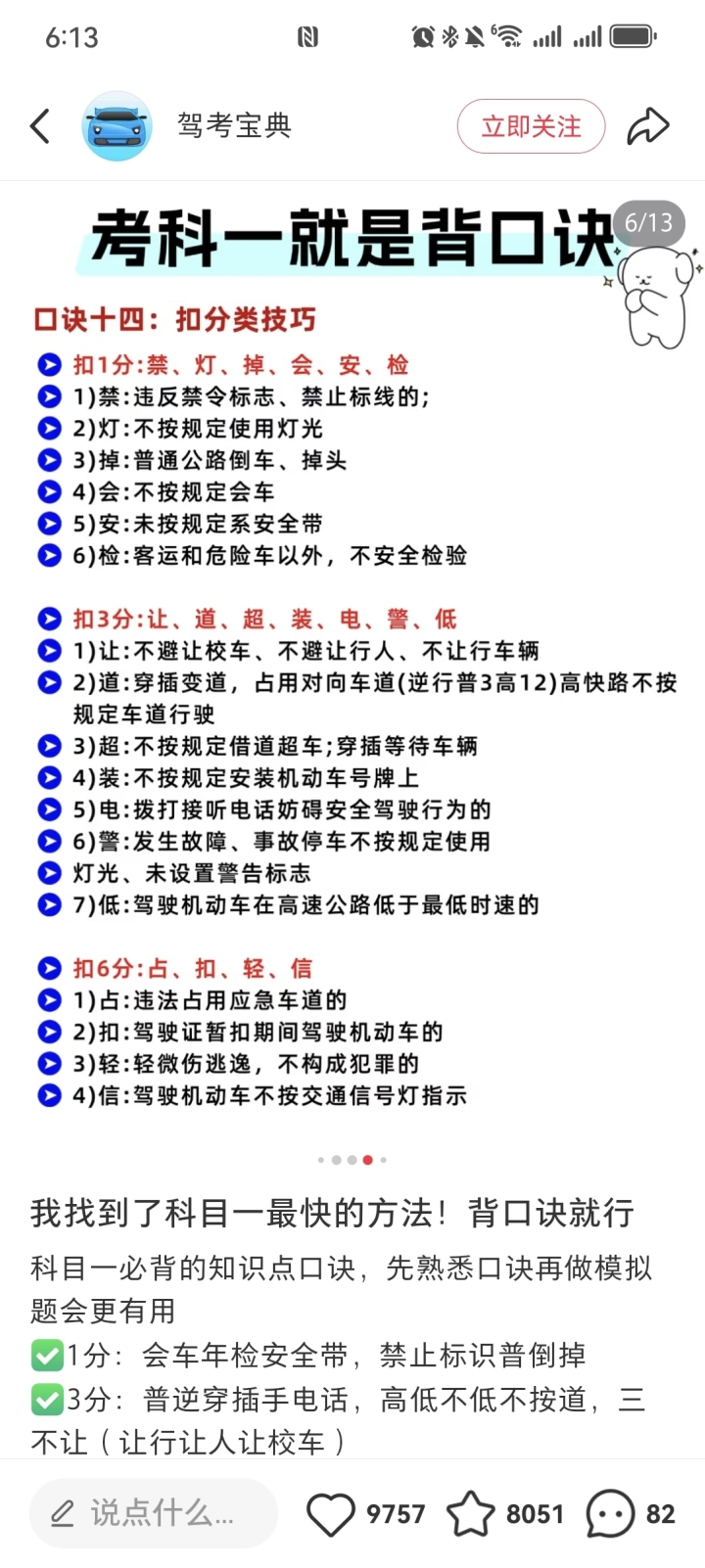
Task: Go back using the top-left arrow
Action: pos(40,126)
